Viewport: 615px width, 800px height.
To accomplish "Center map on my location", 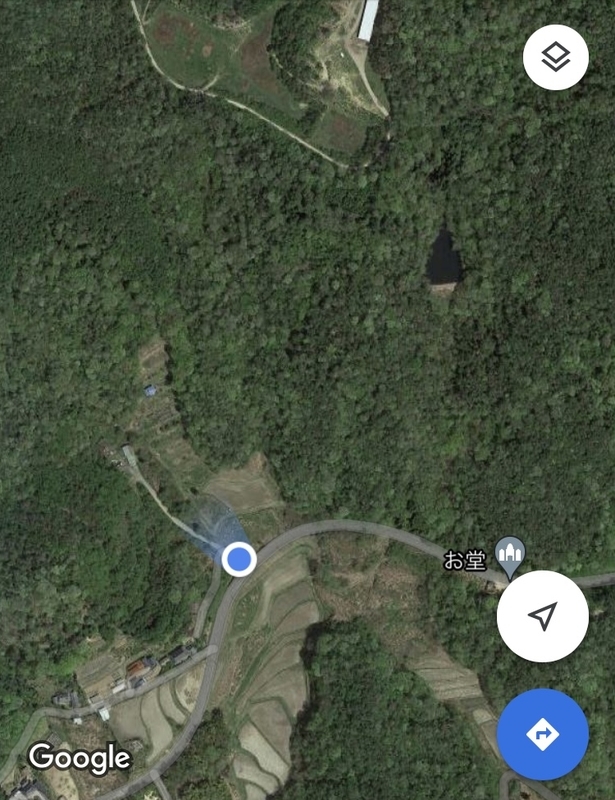I will pyautogui.click(x=542, y=616).
